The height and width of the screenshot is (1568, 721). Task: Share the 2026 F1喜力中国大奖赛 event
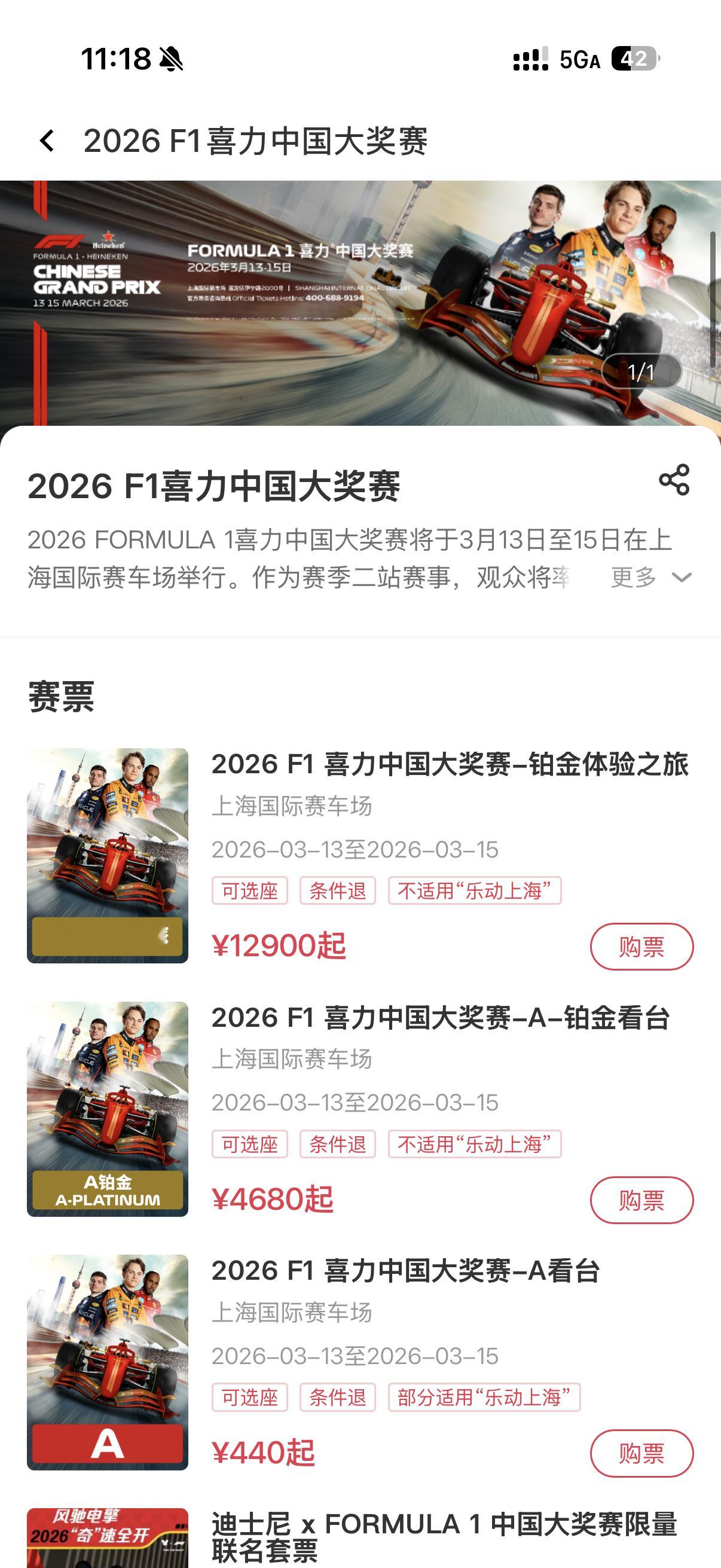tap(674, 480)
